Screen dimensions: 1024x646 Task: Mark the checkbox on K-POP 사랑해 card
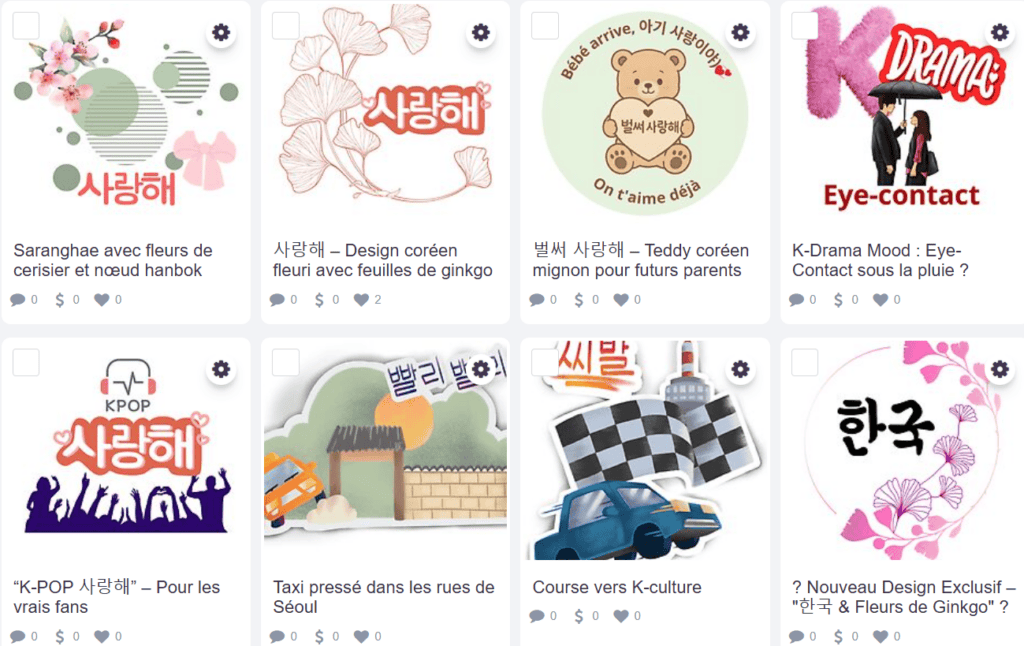[x=26, y=363]
